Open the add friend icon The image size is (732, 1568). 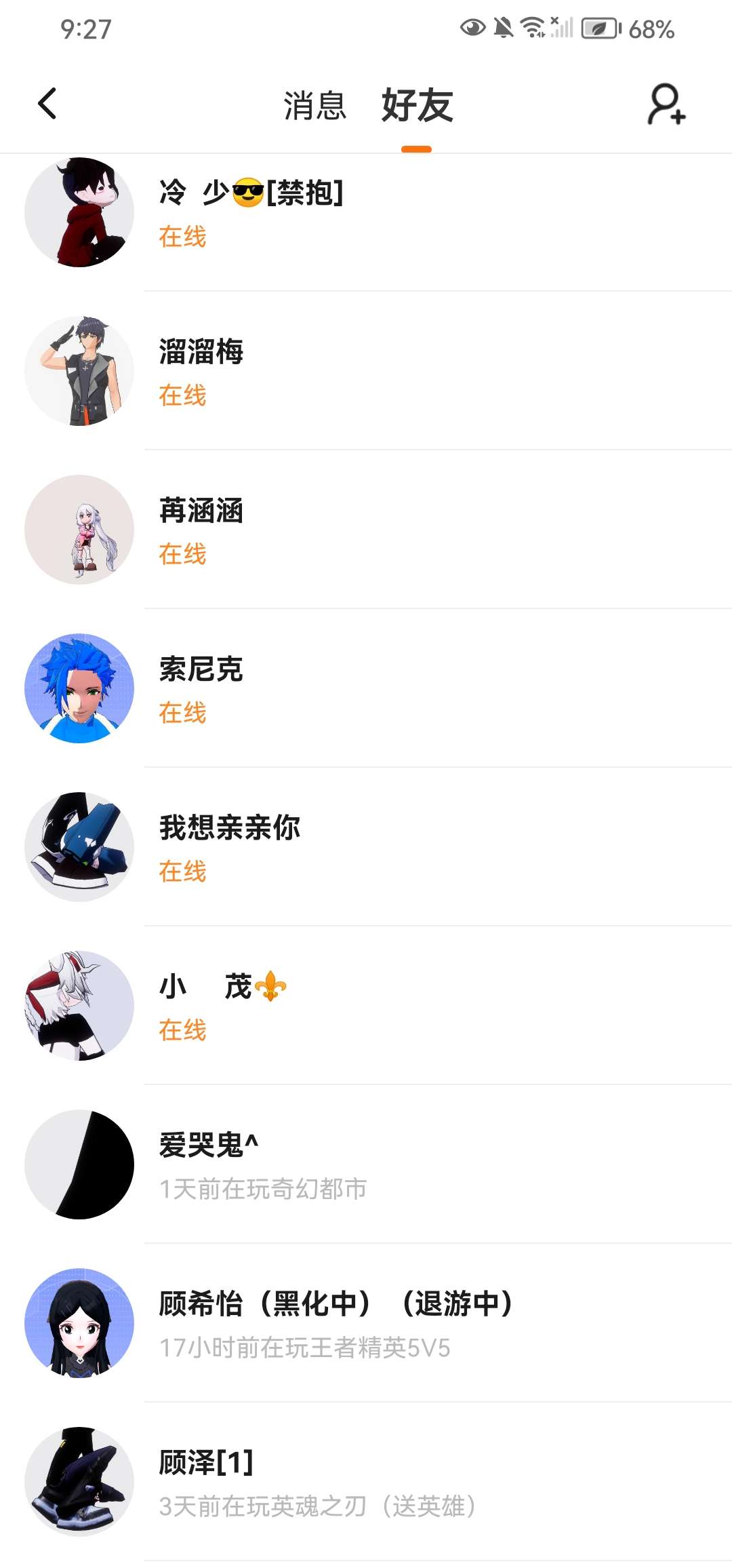click(666, 104)
